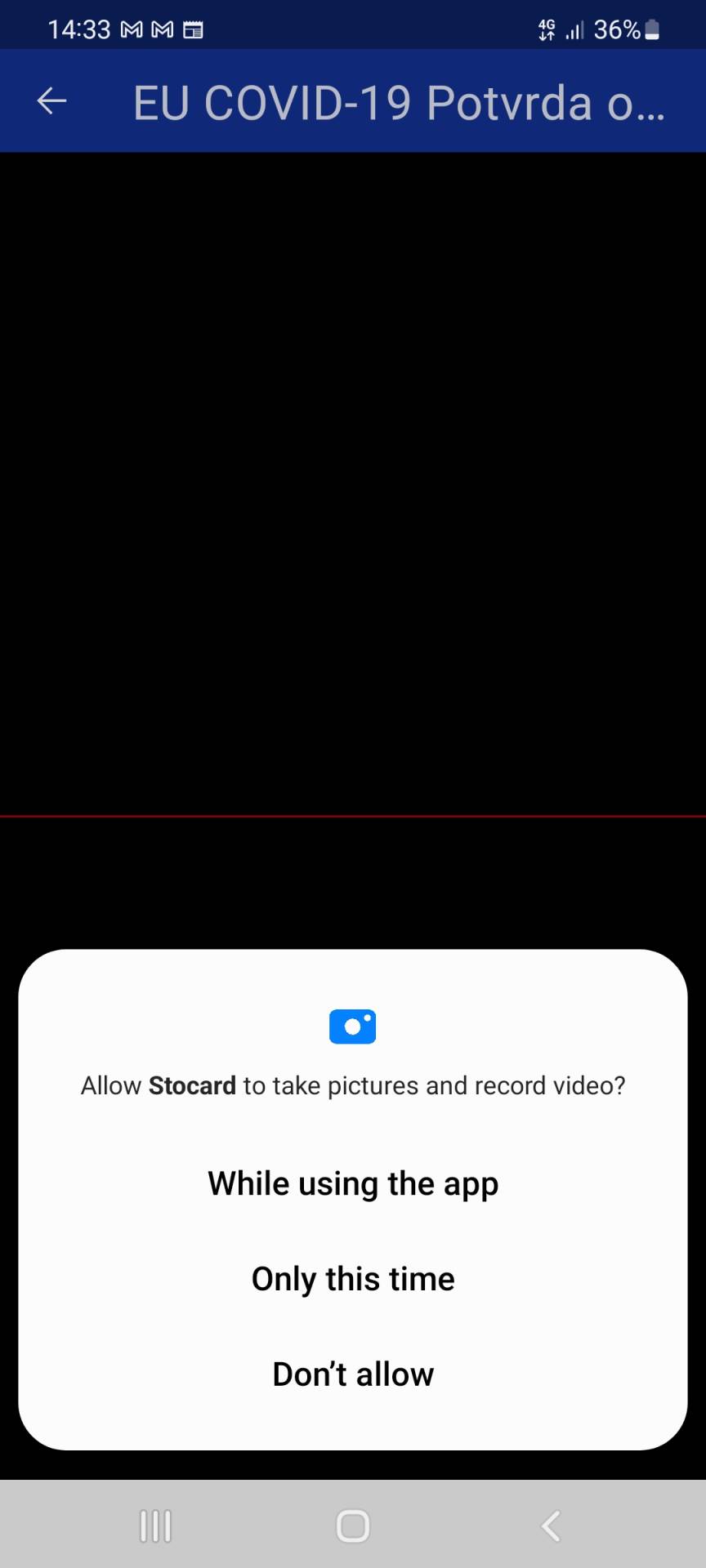Allow camera while using the app
The height and width of the screenshot is (1568, 706).
353,1183
